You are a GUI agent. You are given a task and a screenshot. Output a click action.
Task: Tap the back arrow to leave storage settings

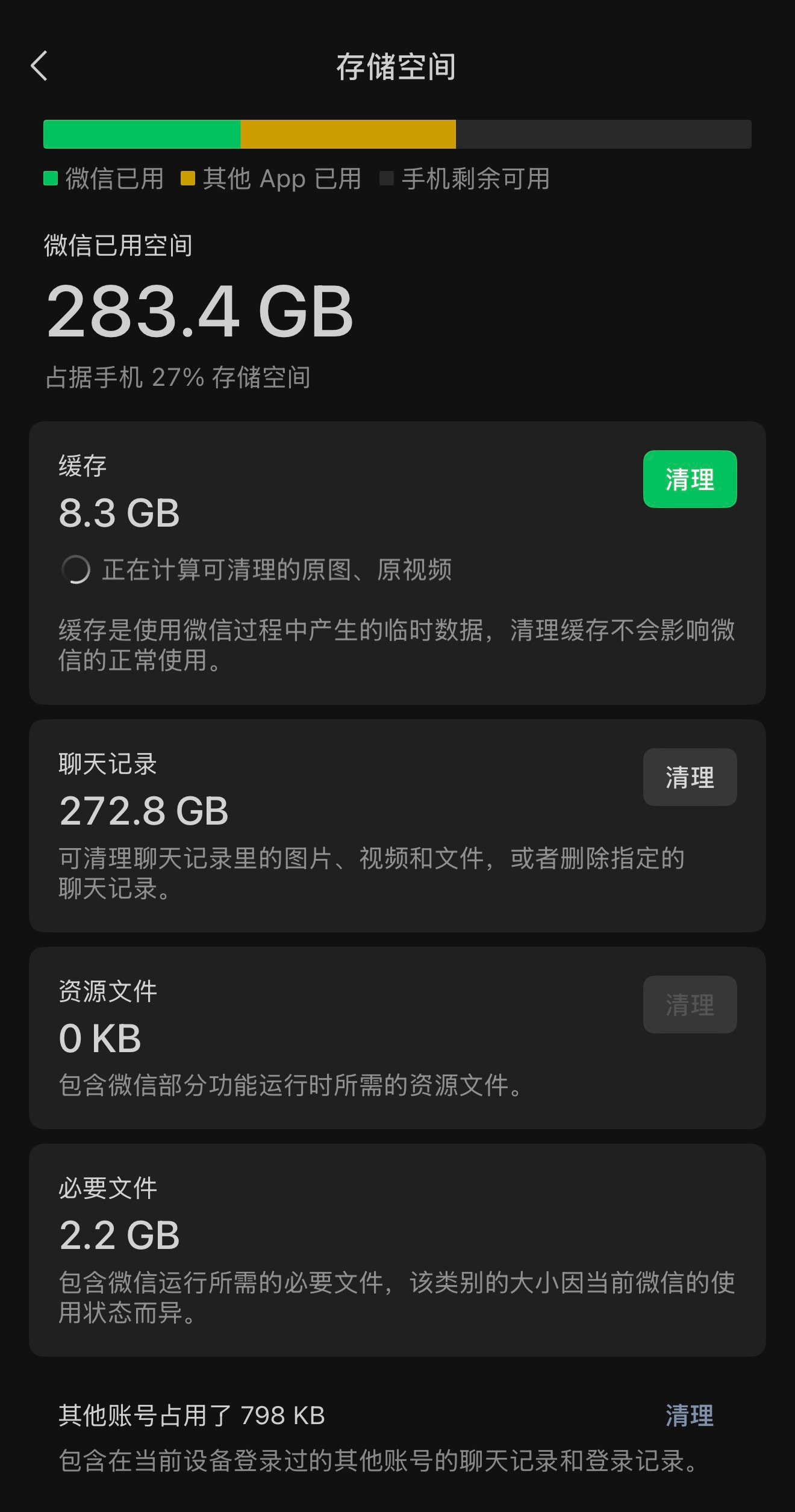[x=40, y=67]
